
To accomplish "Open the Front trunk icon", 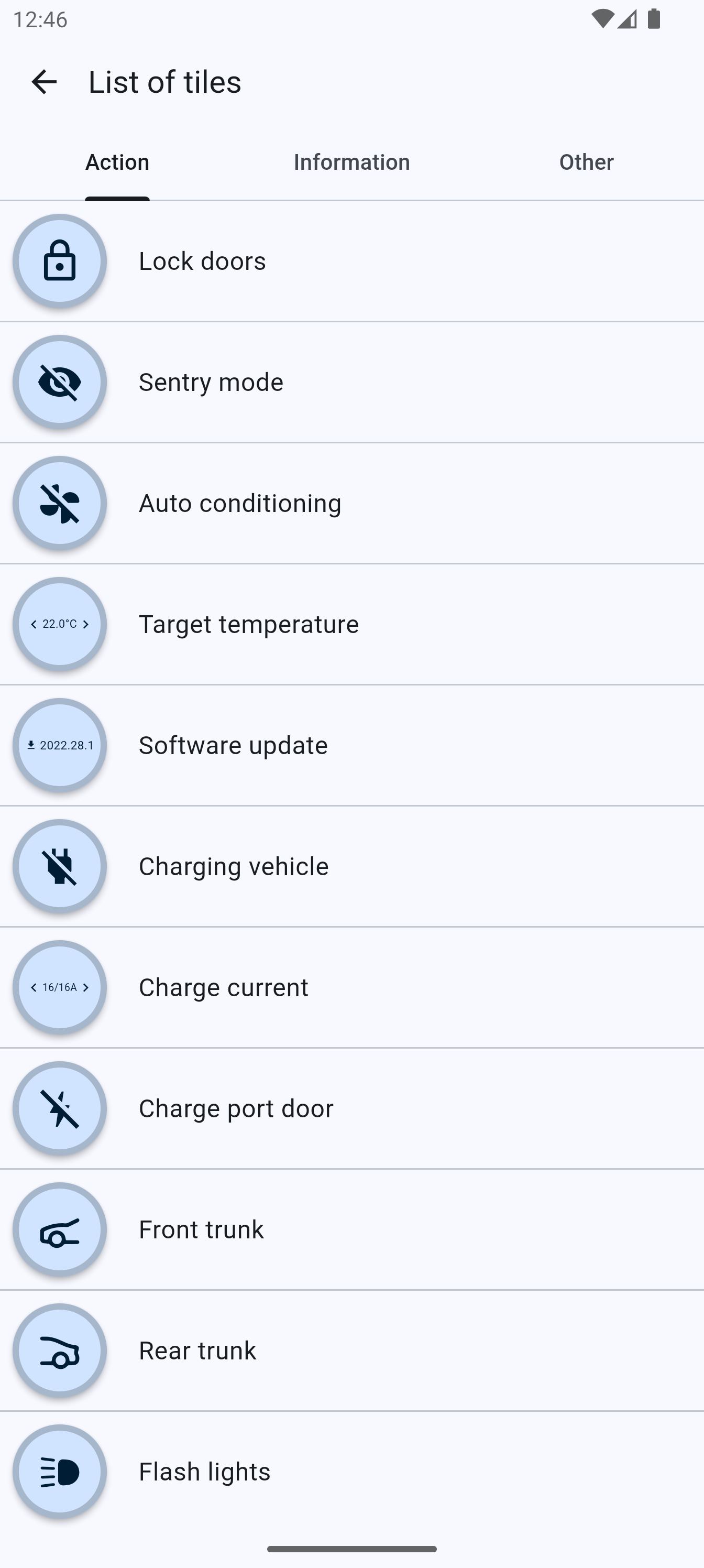I will [x=59, y=1229].
